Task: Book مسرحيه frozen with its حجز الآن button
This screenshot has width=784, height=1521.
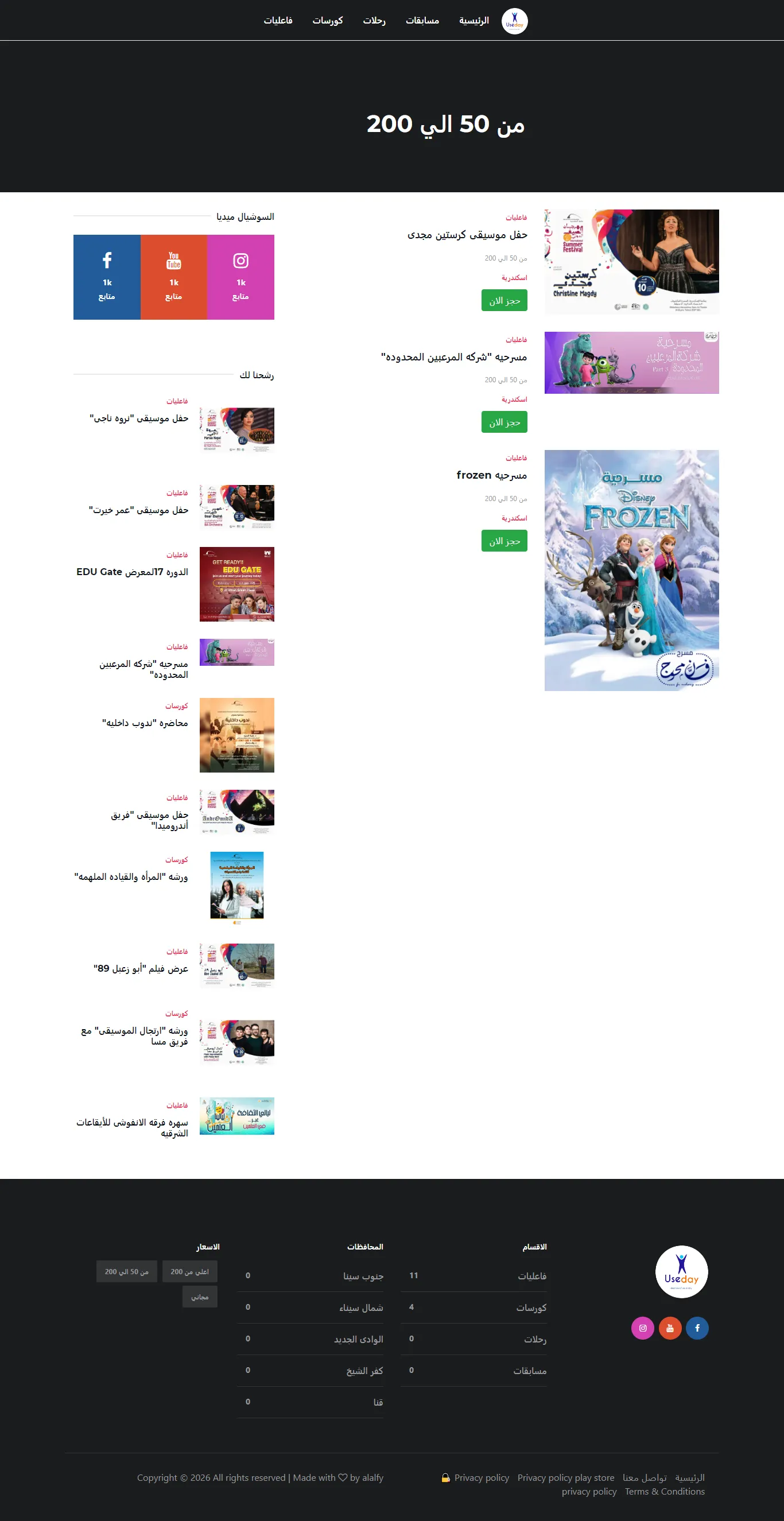Action: tap(503, 541)
